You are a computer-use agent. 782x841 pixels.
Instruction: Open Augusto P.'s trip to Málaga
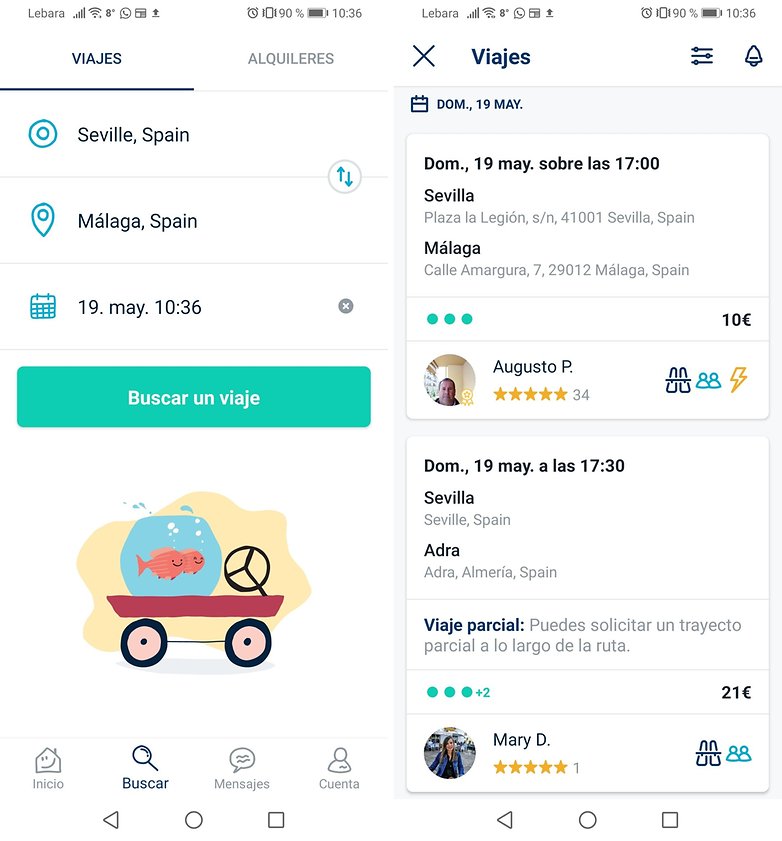587,230
